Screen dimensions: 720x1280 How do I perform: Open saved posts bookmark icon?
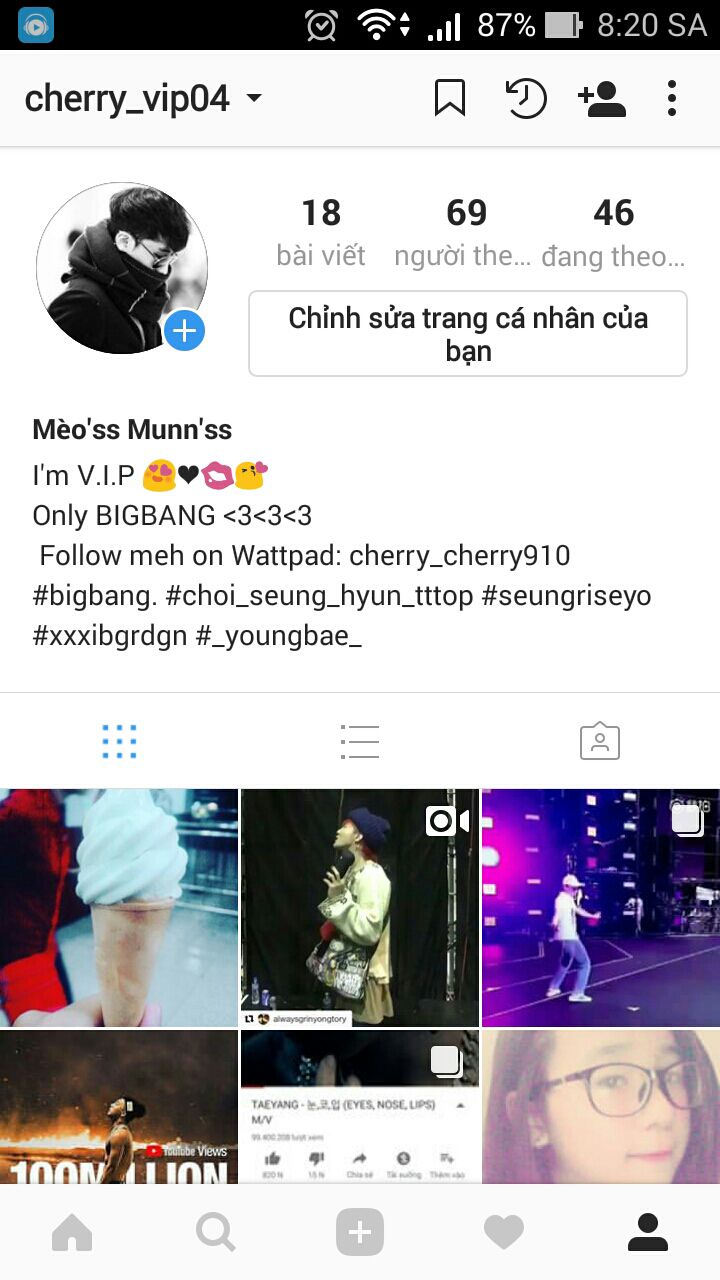coord(450,99)
